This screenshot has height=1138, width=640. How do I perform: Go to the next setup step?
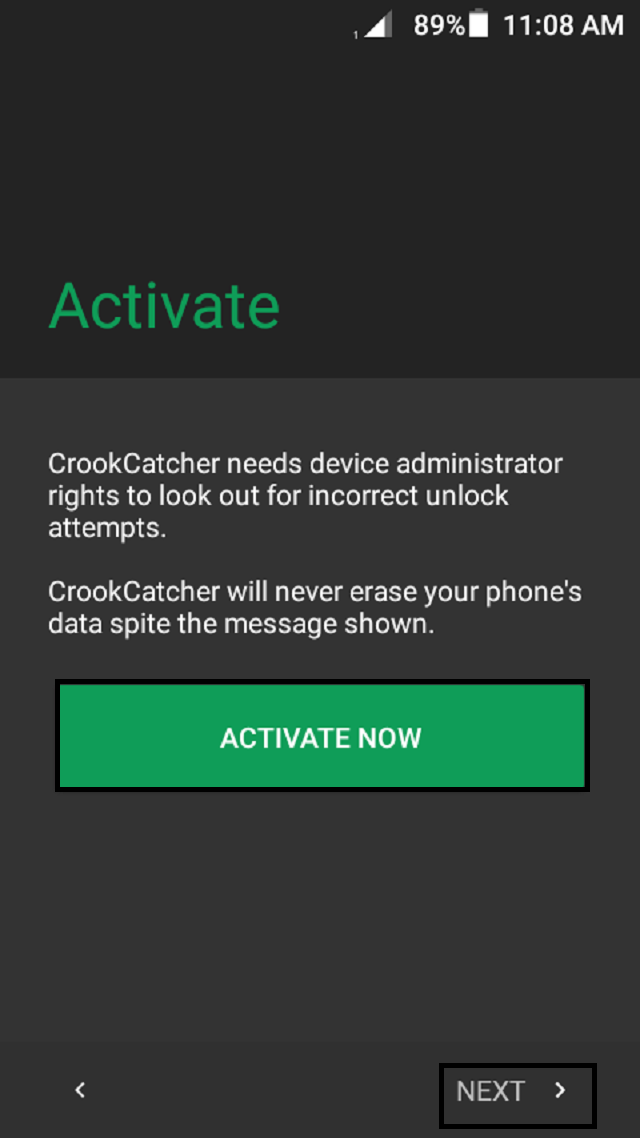[x=516, y=1091]
